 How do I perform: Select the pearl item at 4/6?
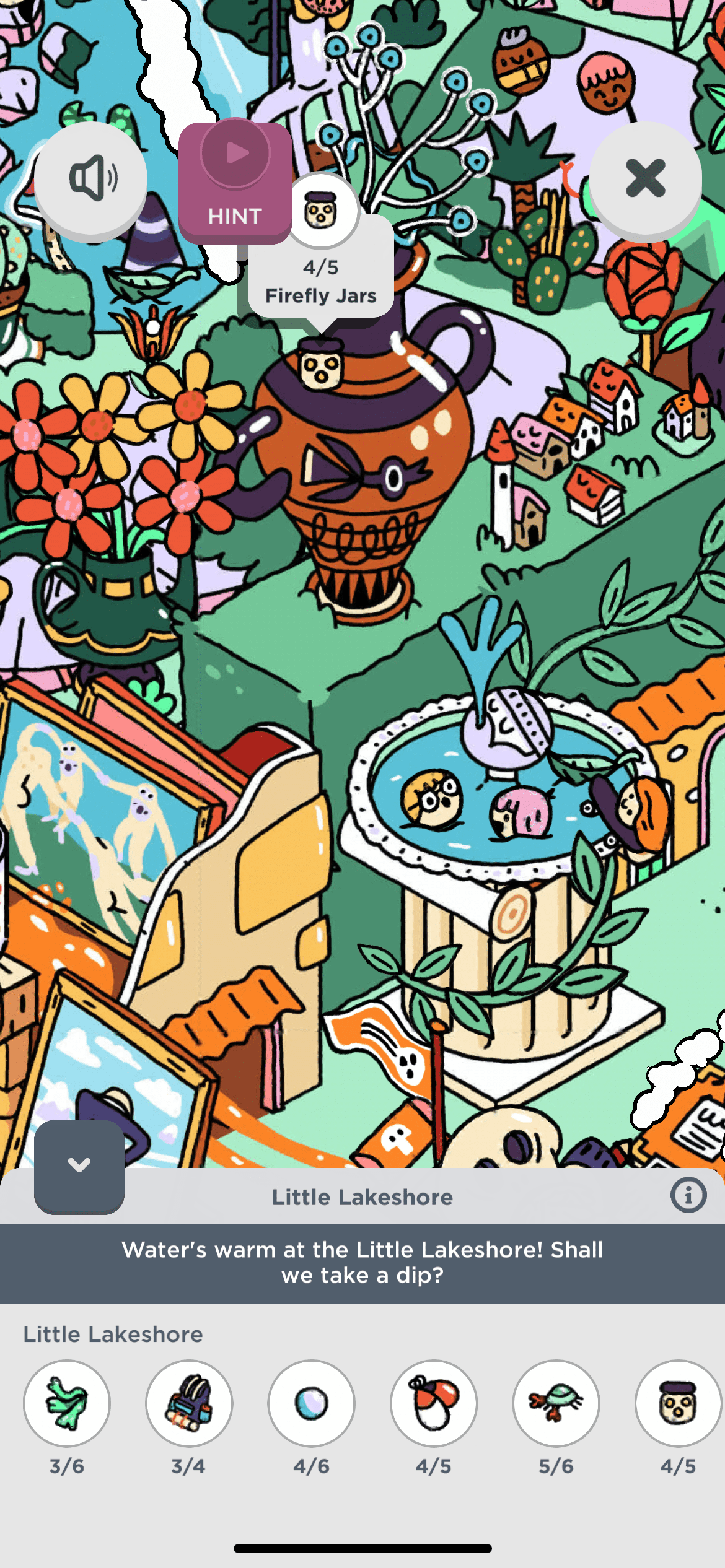point(311,1403)
